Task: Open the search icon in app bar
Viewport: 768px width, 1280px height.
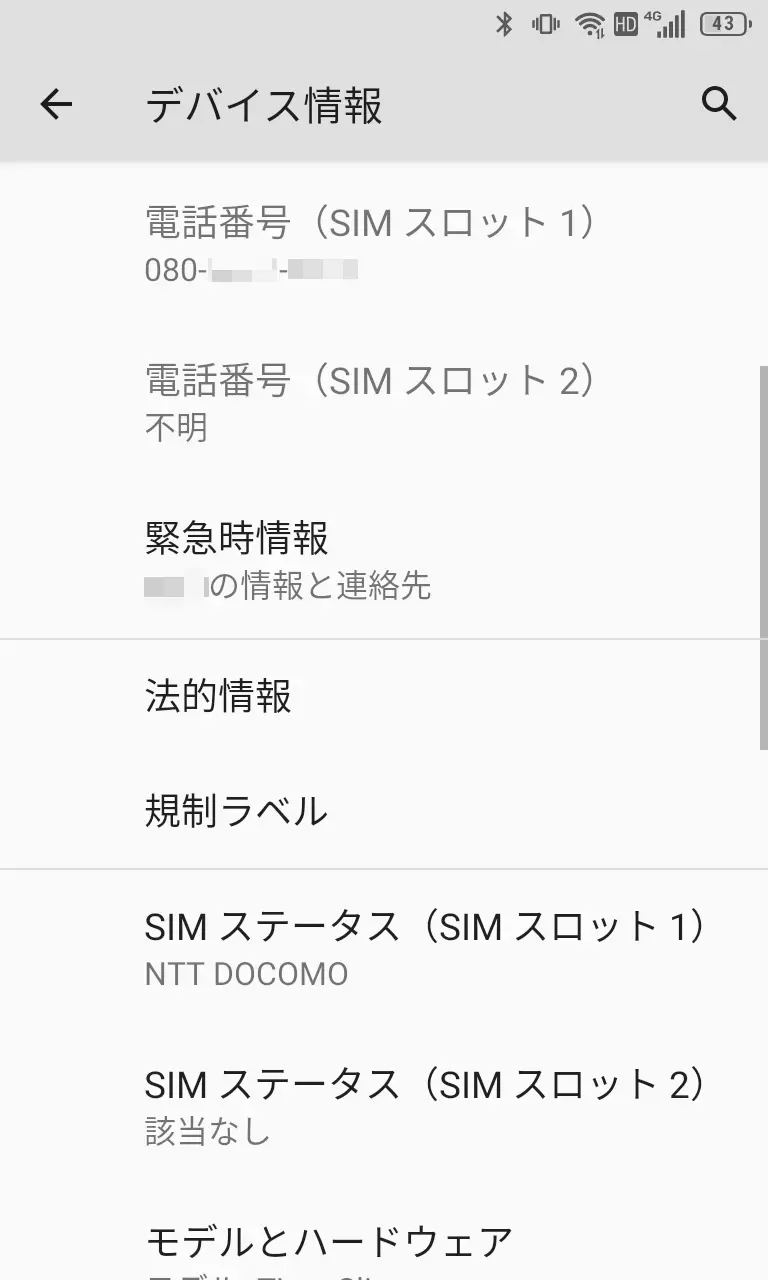Action: [x=718, y=104]
